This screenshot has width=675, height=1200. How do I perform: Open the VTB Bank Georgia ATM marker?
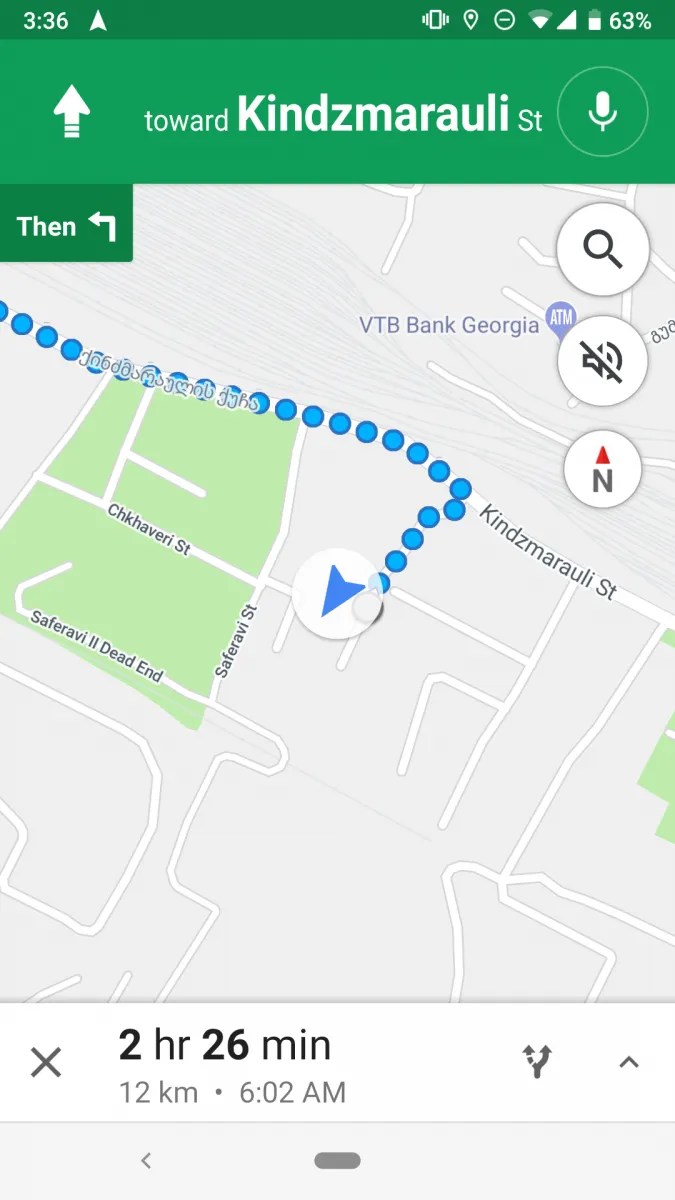point(560,322)
